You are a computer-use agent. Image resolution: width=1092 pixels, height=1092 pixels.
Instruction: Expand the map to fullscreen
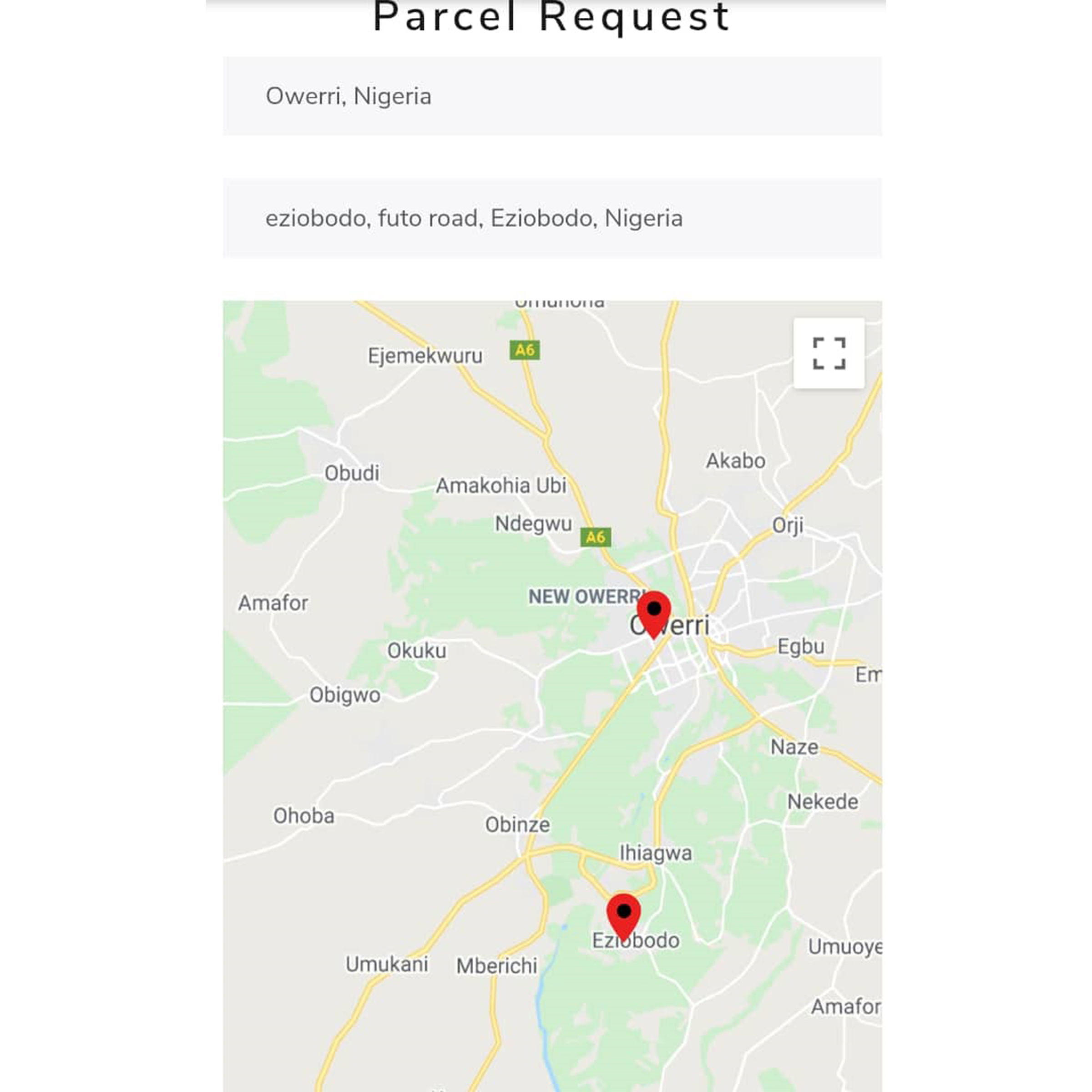click(829, 354)
